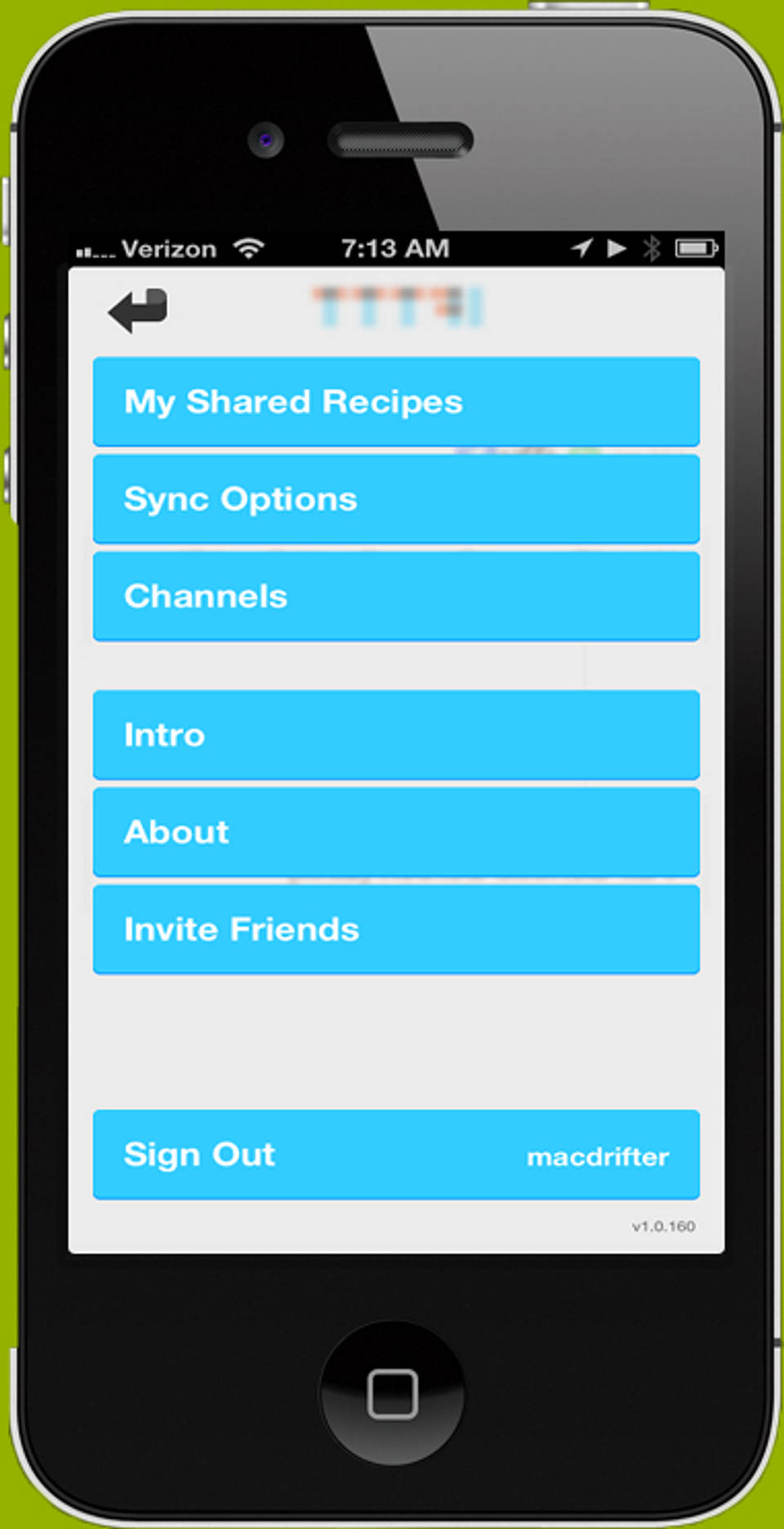Select Invite Friends
Image resolution: width=784 pixels, height=1529 pixels.
click(396, 929)
